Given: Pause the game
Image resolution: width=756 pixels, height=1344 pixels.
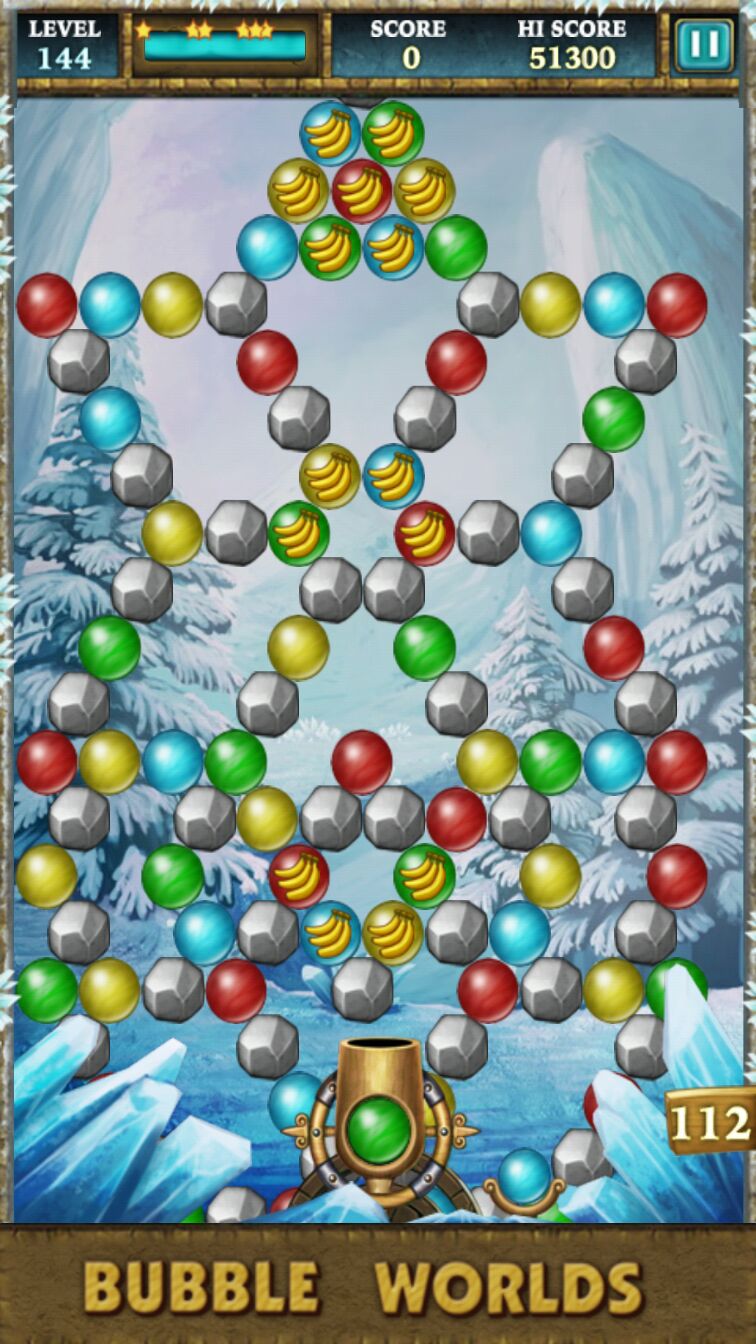Looking at the screenshot, I should pos(703,46).
